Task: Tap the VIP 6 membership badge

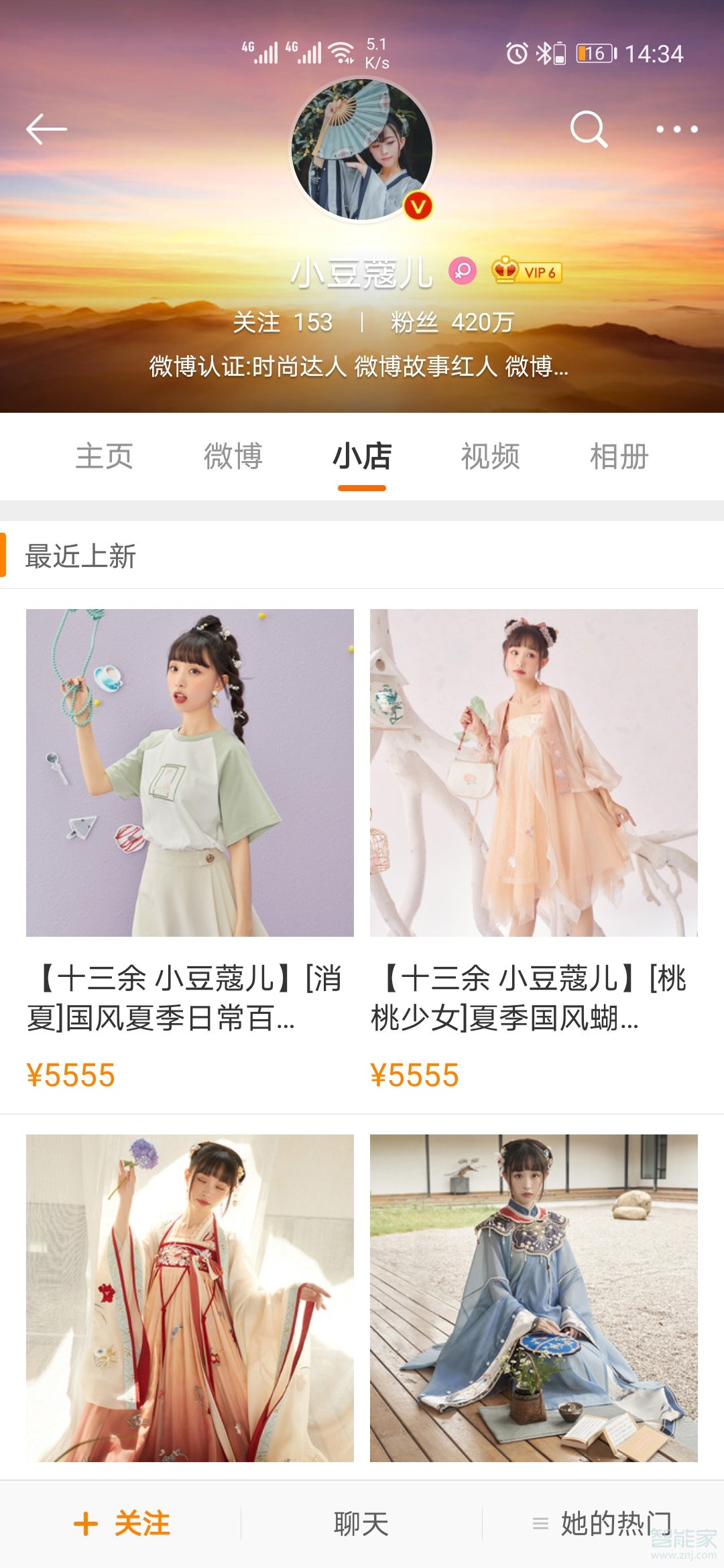Action: tap(527, 272)
